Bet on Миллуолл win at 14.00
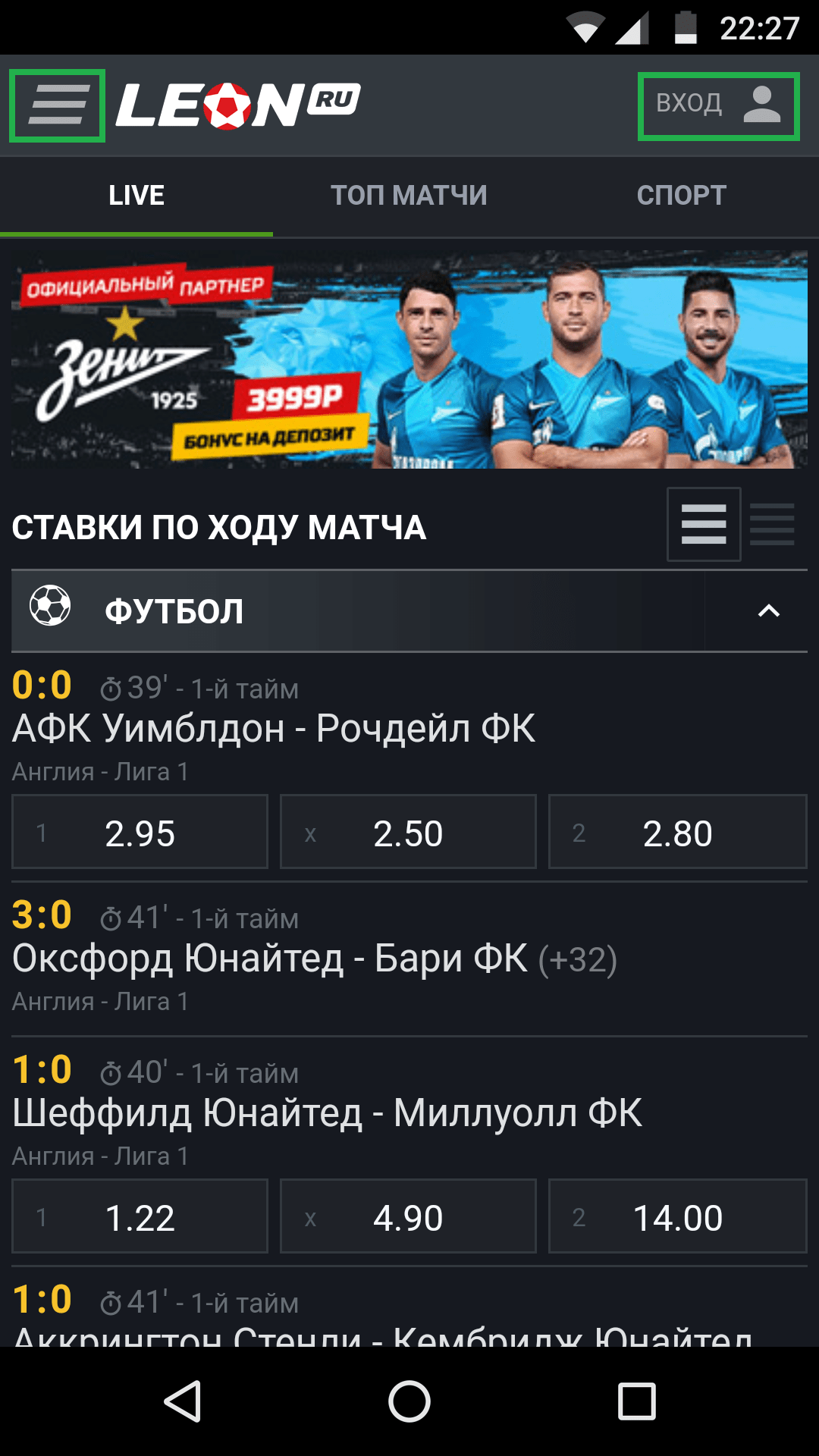Viewport: 819px width, 1456px height. point(677,1216)
